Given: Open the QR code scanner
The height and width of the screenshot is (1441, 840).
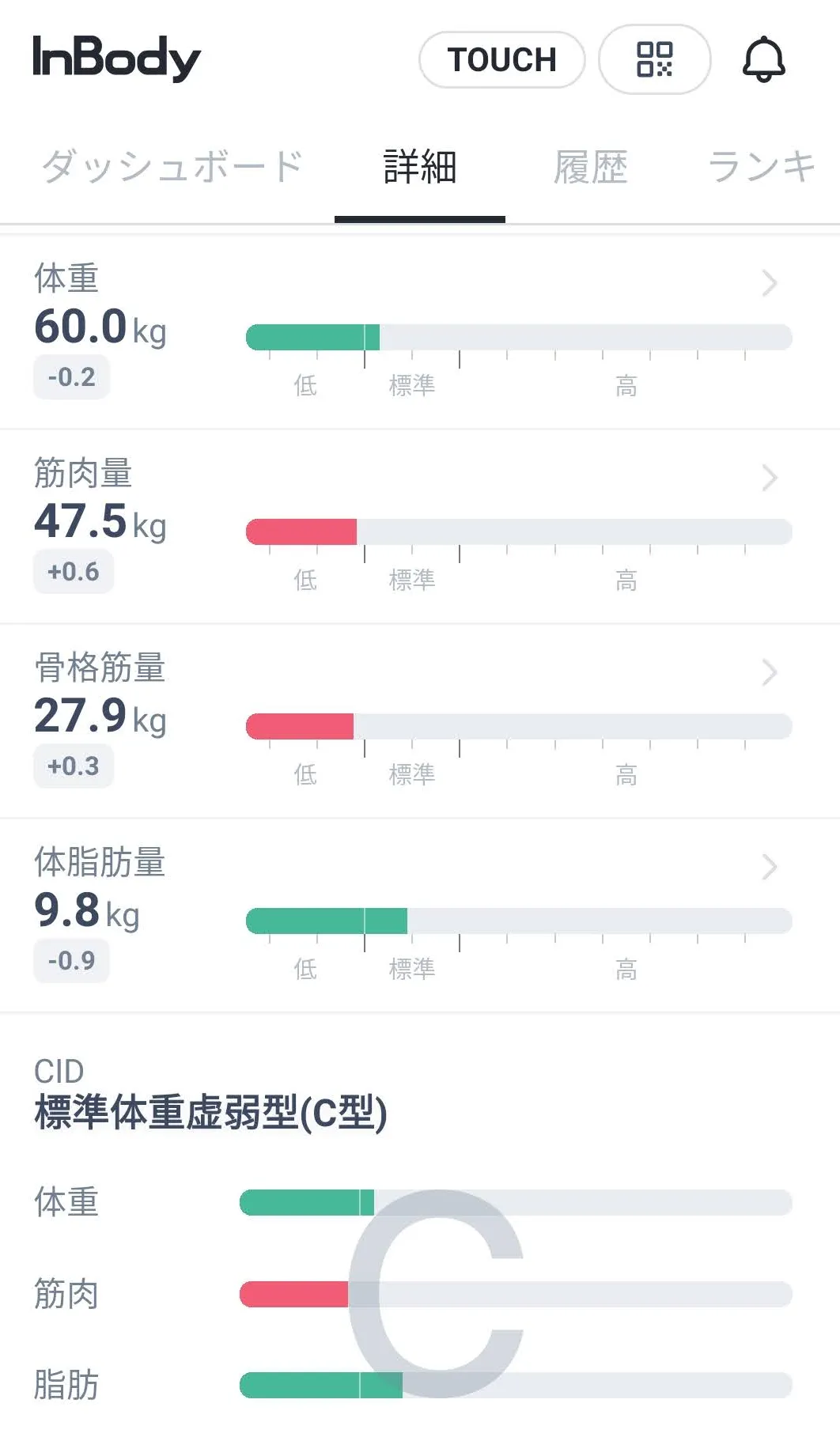Looking at the screenshot, I should coord(654,60).
